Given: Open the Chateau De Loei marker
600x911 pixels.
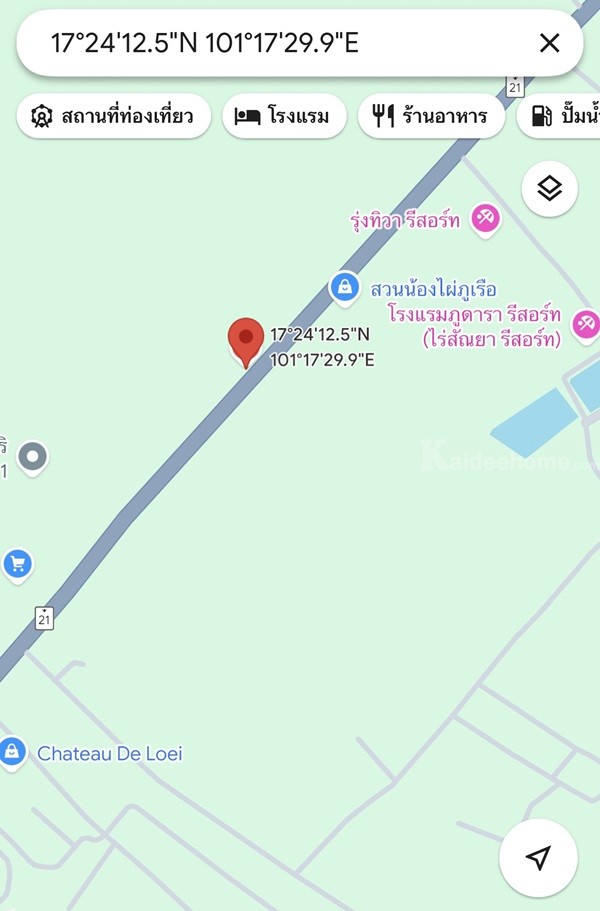Looking at the screenshot, I should (x=12, y=752).
